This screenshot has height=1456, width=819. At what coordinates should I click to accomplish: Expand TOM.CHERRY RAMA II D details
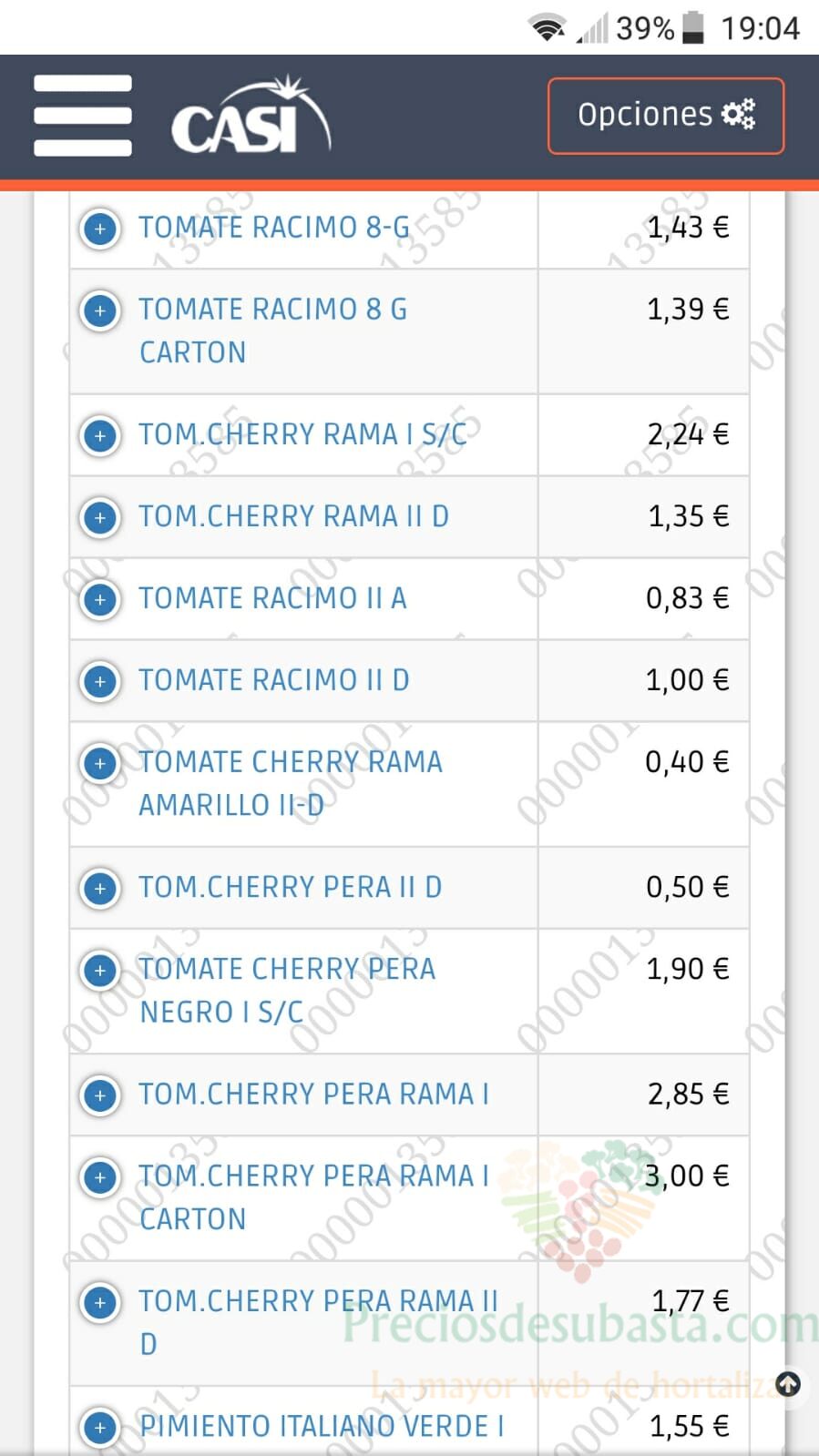pos(100,517)
